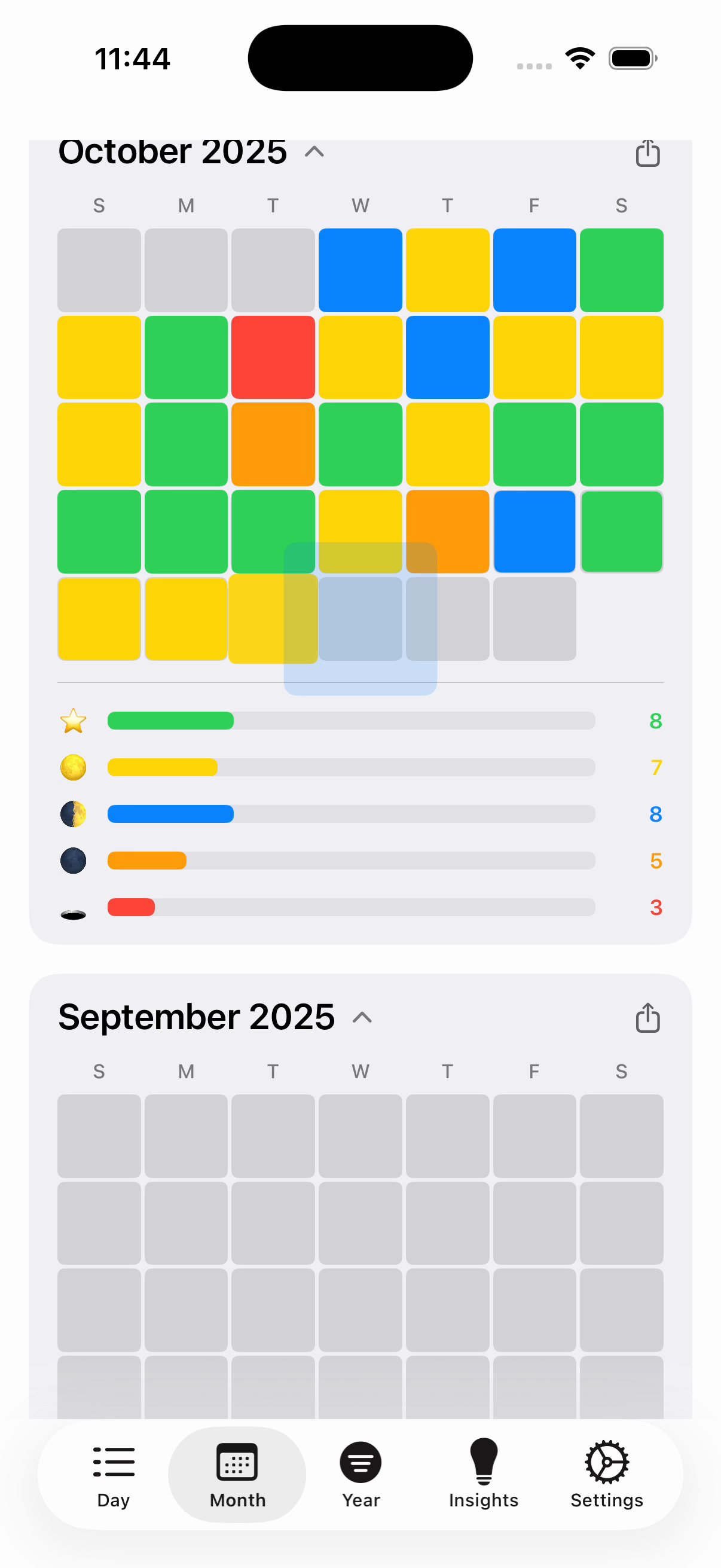Switch to the Day tab

pos(114,1475)
